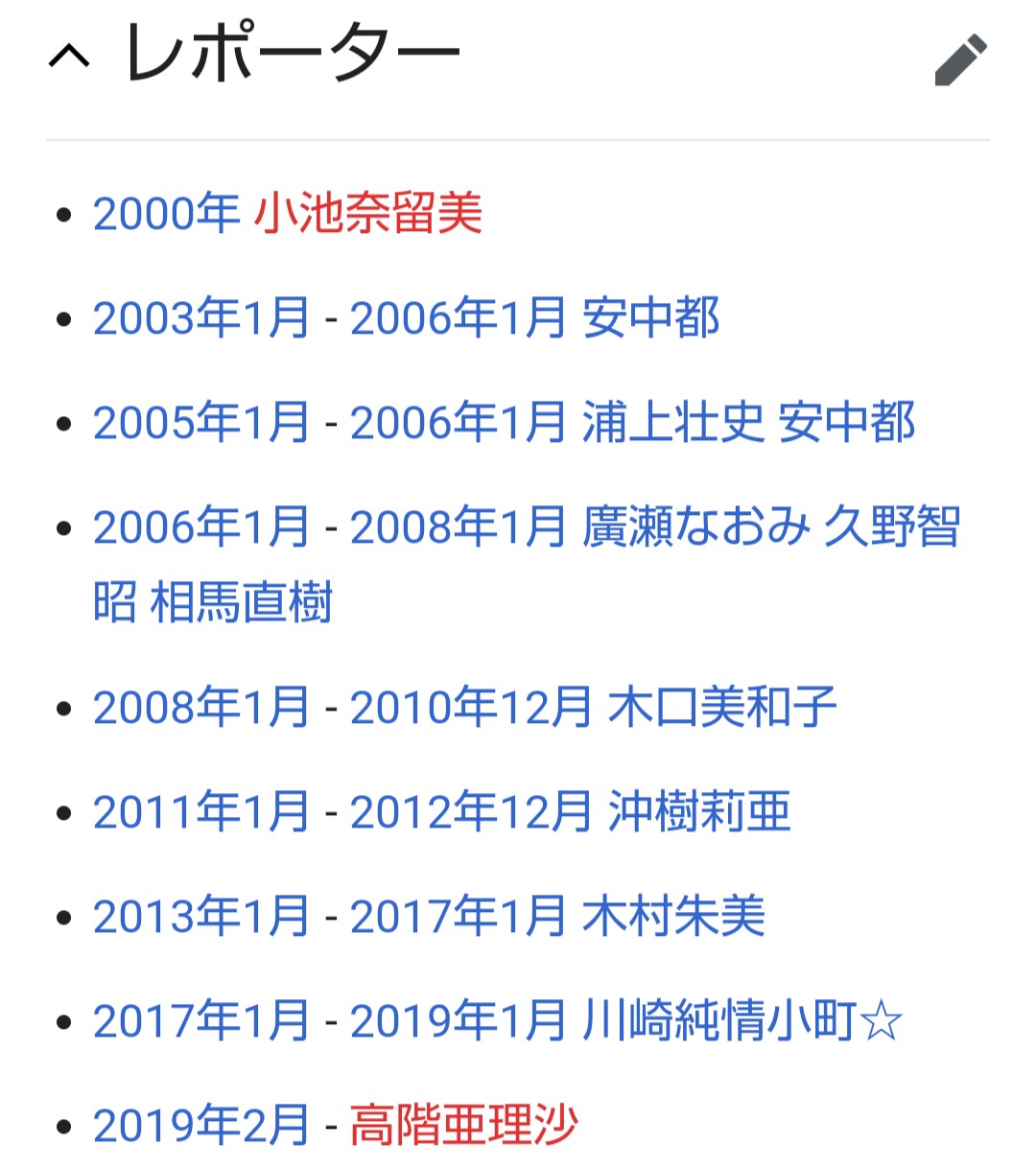
Task: Tap the red link 高階亜理沙
Action: pos(463,1125)
